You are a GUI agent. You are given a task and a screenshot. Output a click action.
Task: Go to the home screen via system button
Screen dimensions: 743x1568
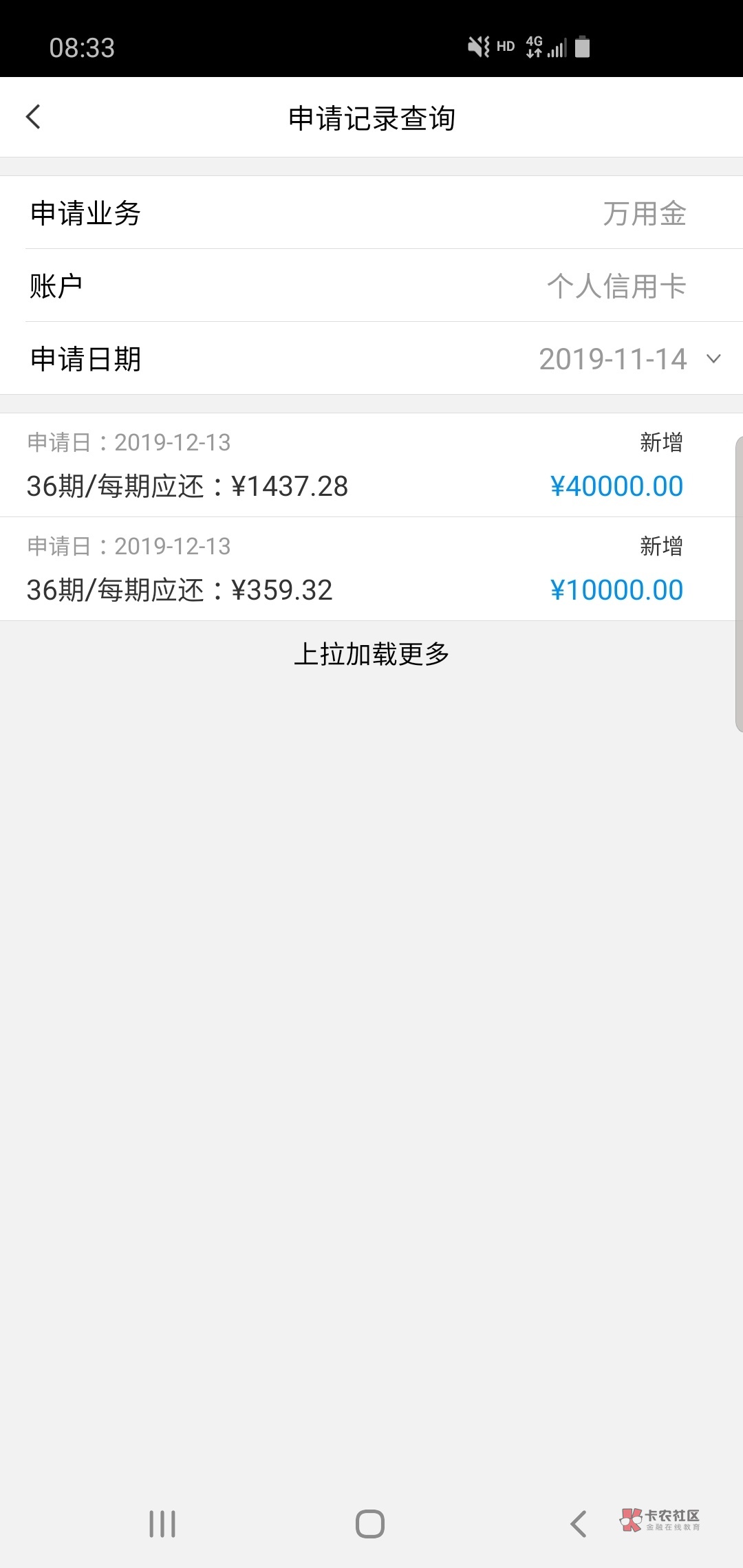click(x=370, y=1524)
